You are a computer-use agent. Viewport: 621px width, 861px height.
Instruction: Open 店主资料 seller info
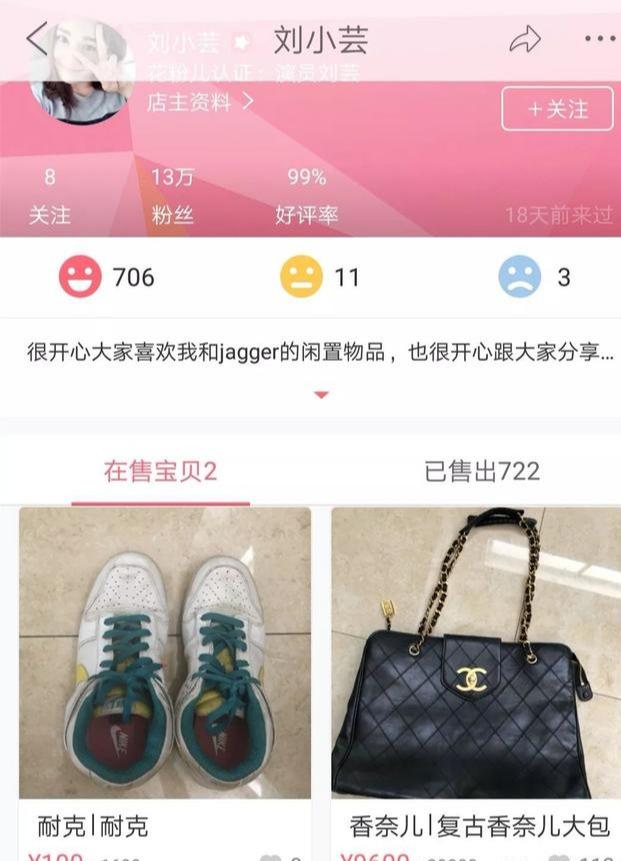click(200, 102)
